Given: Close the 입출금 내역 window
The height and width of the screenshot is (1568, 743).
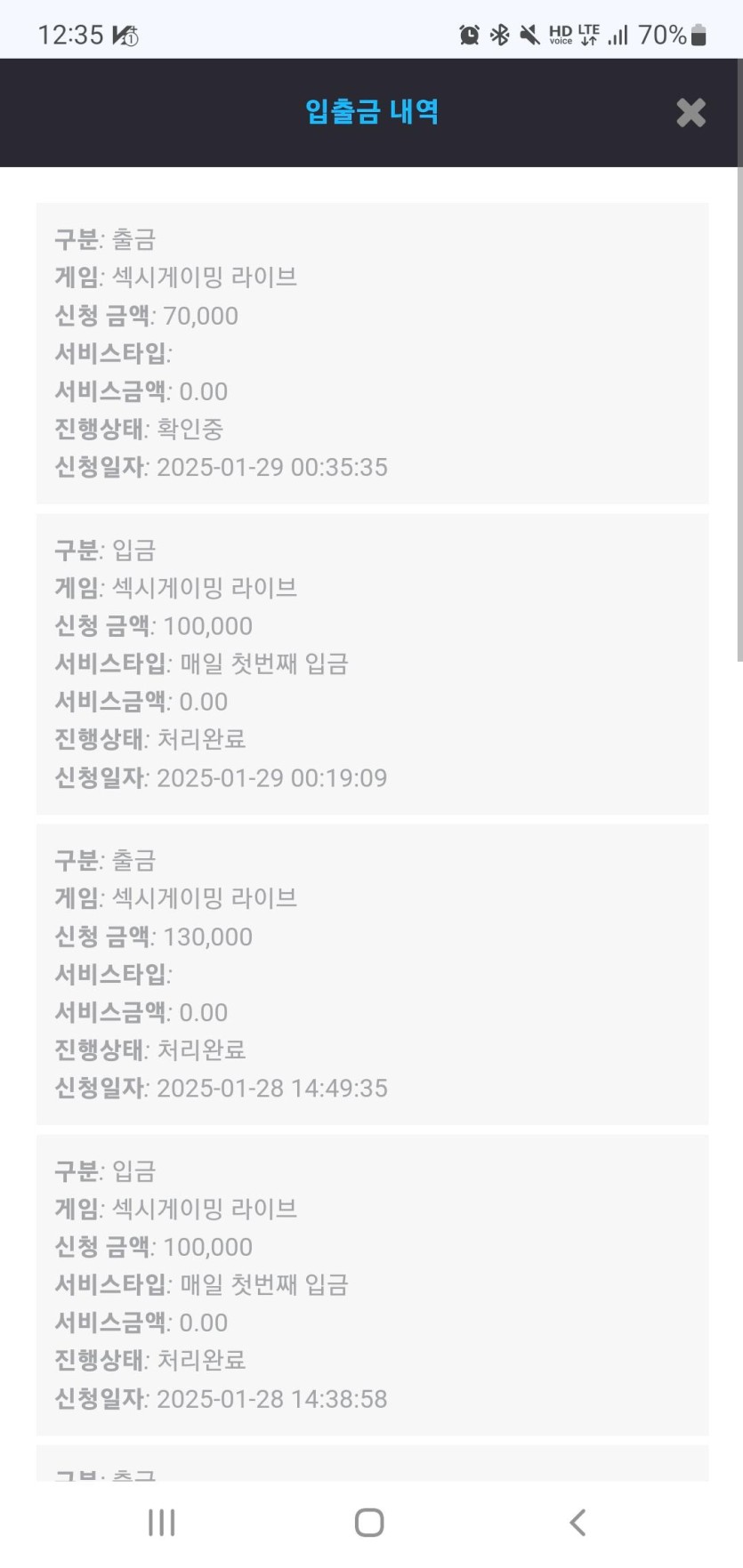Looking at the screenshot, I should 691,113.
